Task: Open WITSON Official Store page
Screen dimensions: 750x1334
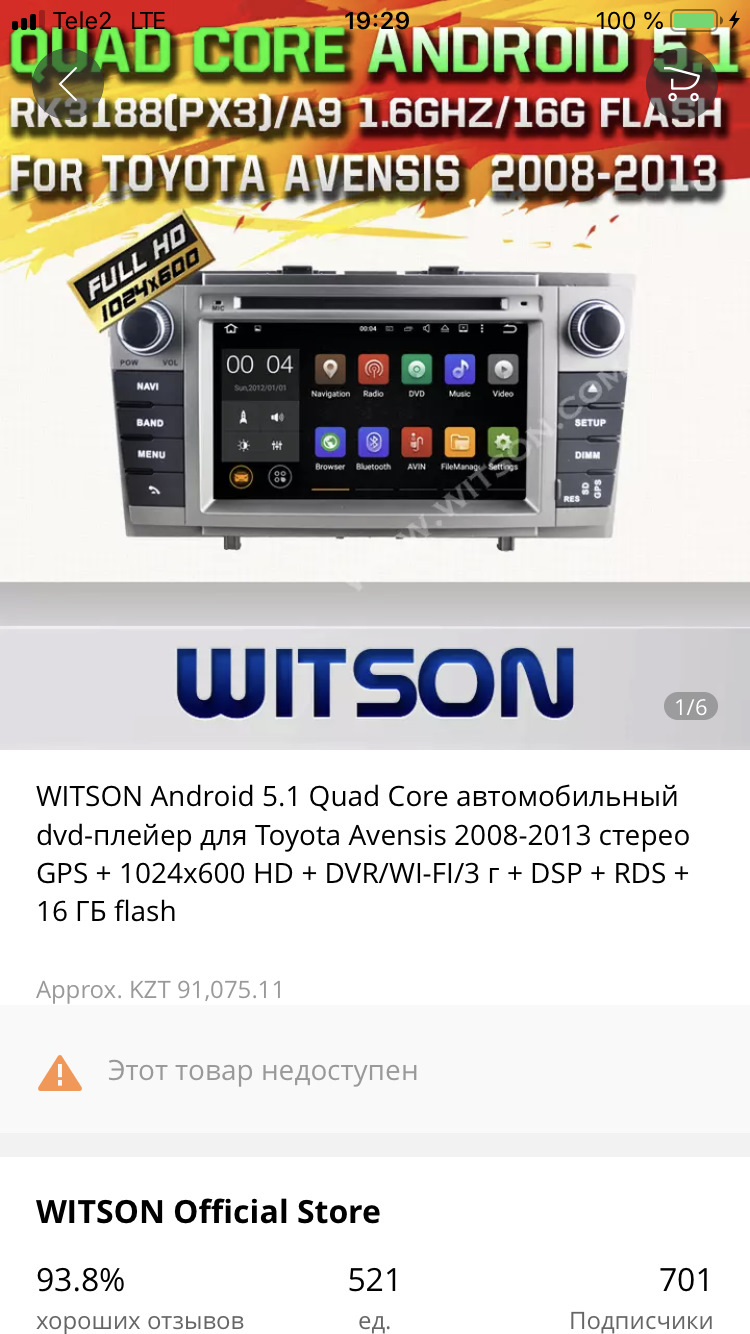Action: [x=208, y=1212]
